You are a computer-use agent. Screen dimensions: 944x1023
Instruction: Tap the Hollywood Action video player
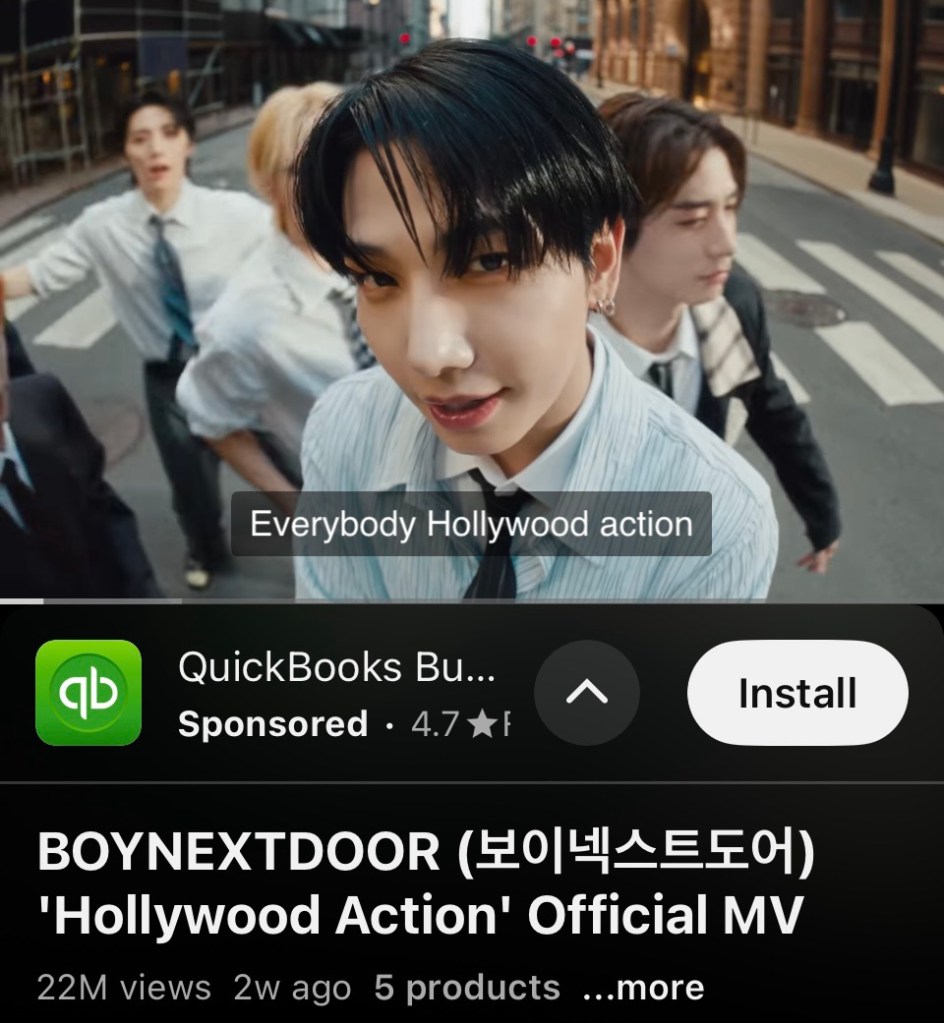point(472,300)
